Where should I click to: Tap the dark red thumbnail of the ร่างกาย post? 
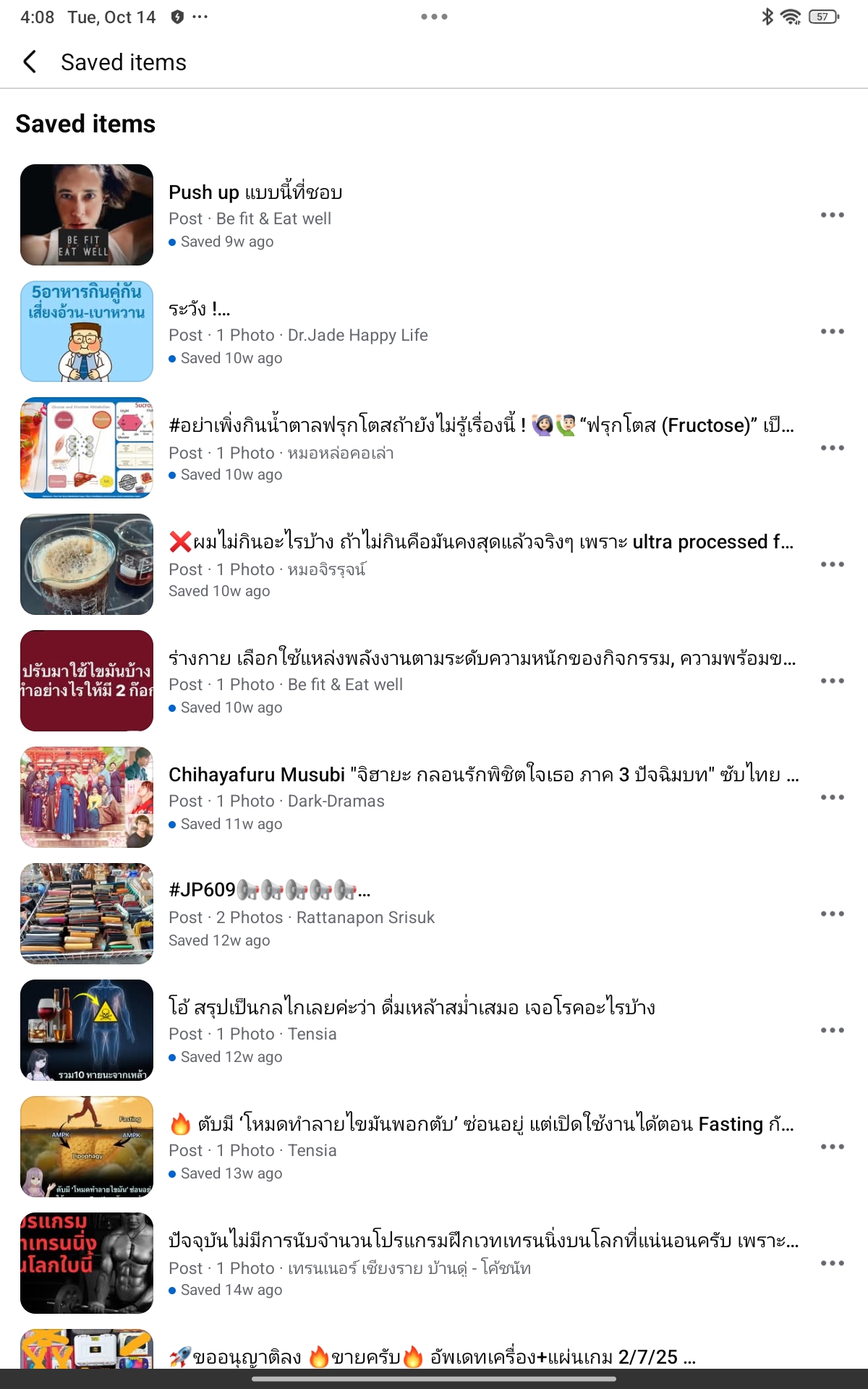pyautogui.click(x=87, y=681)
